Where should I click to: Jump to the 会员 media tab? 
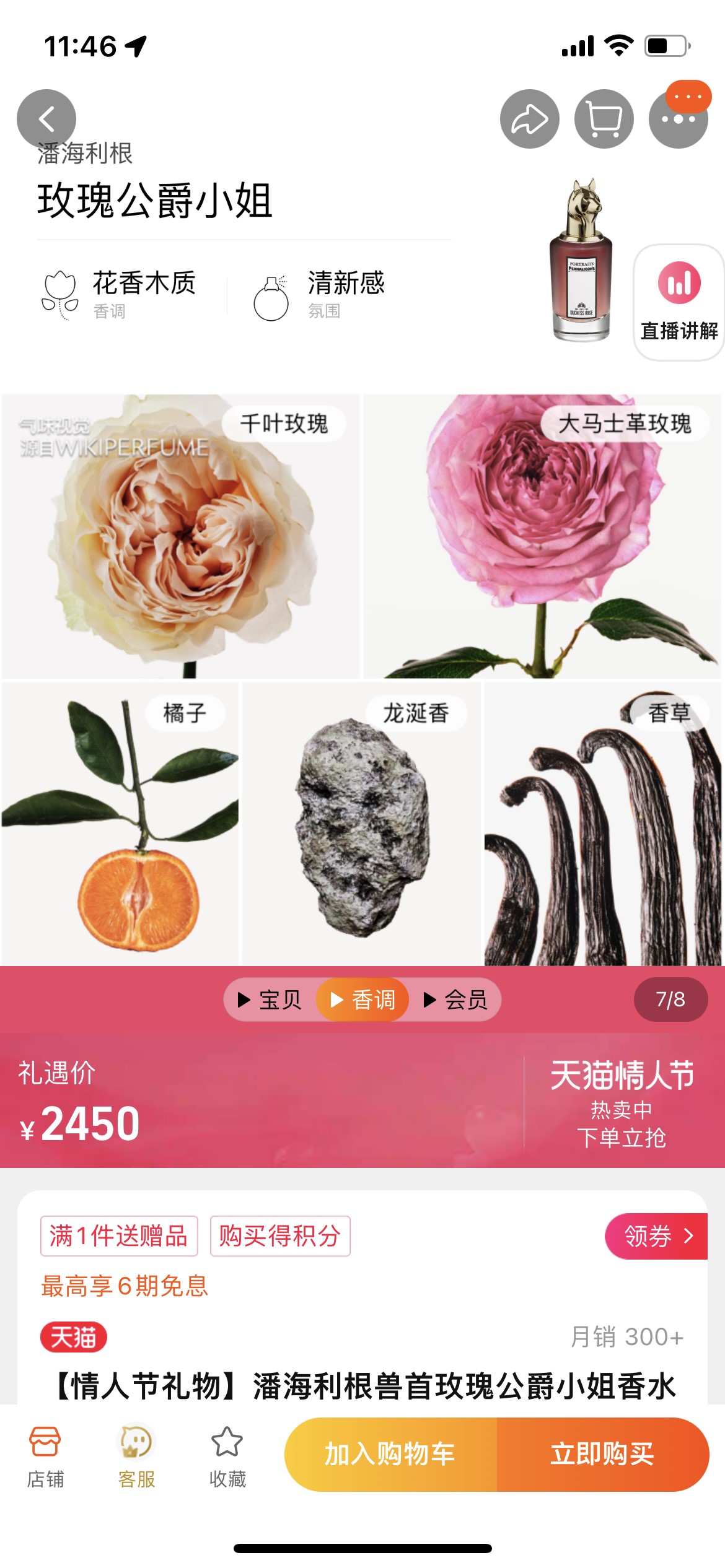tap(455, 1000)
